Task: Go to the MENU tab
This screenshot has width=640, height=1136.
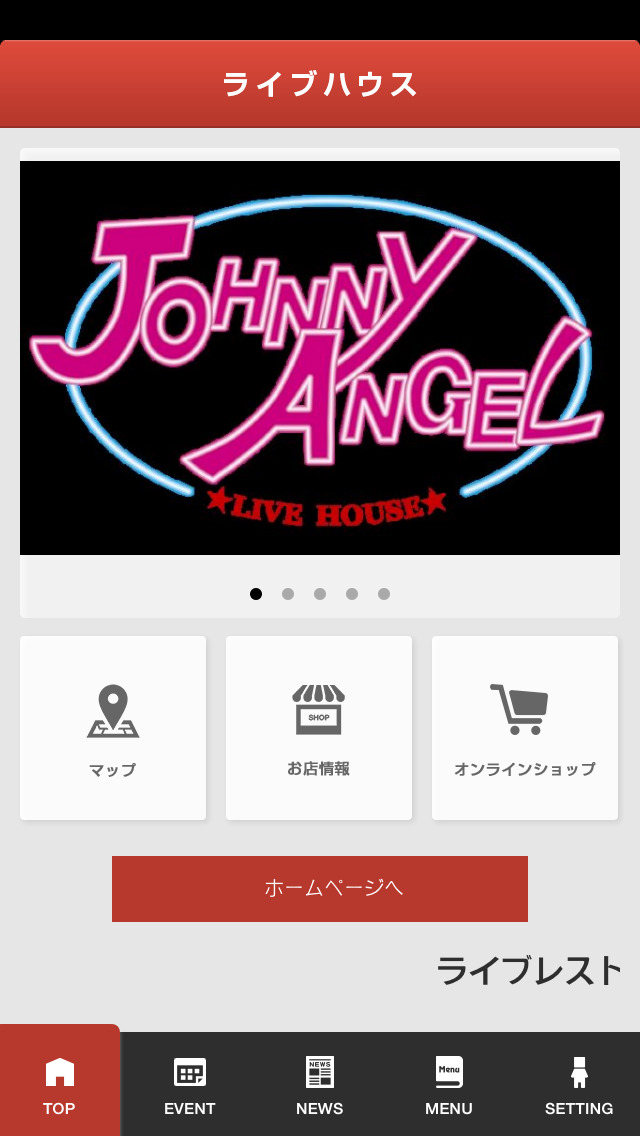Action: (449, 1084)
